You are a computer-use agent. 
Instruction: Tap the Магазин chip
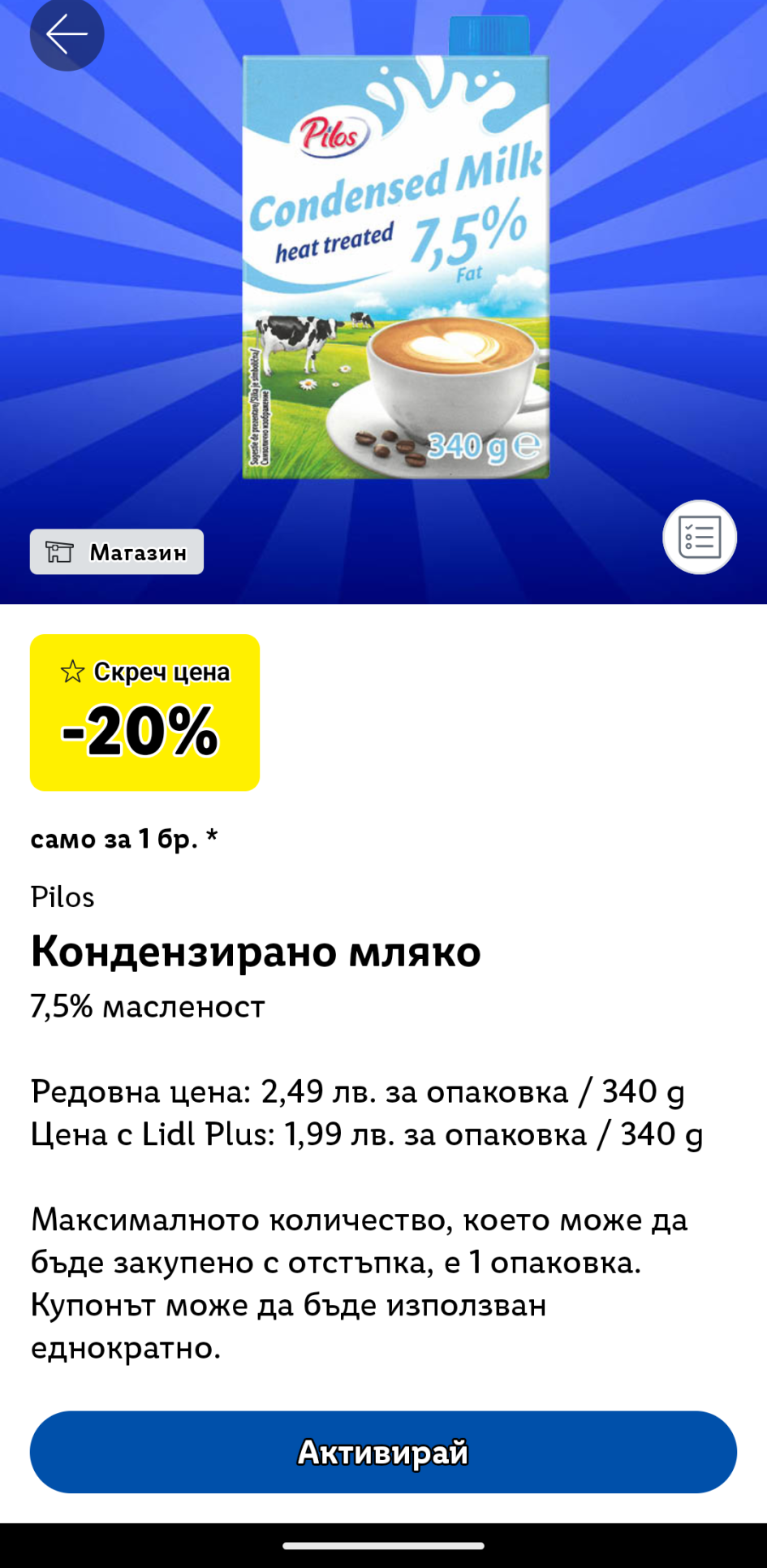117,552
